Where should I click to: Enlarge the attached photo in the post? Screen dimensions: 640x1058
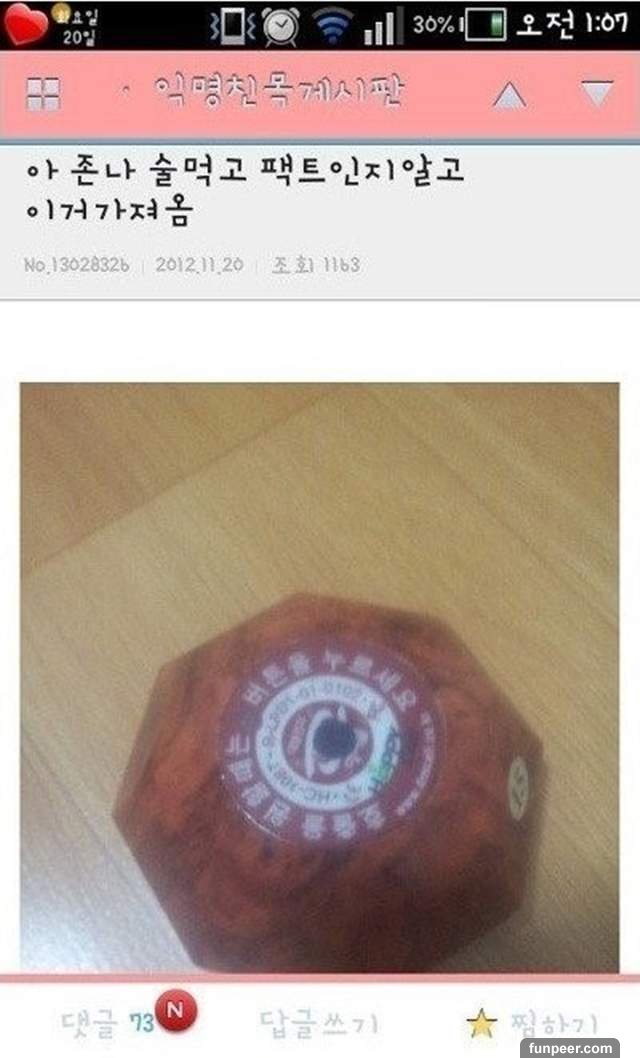[x=320, y=675]
